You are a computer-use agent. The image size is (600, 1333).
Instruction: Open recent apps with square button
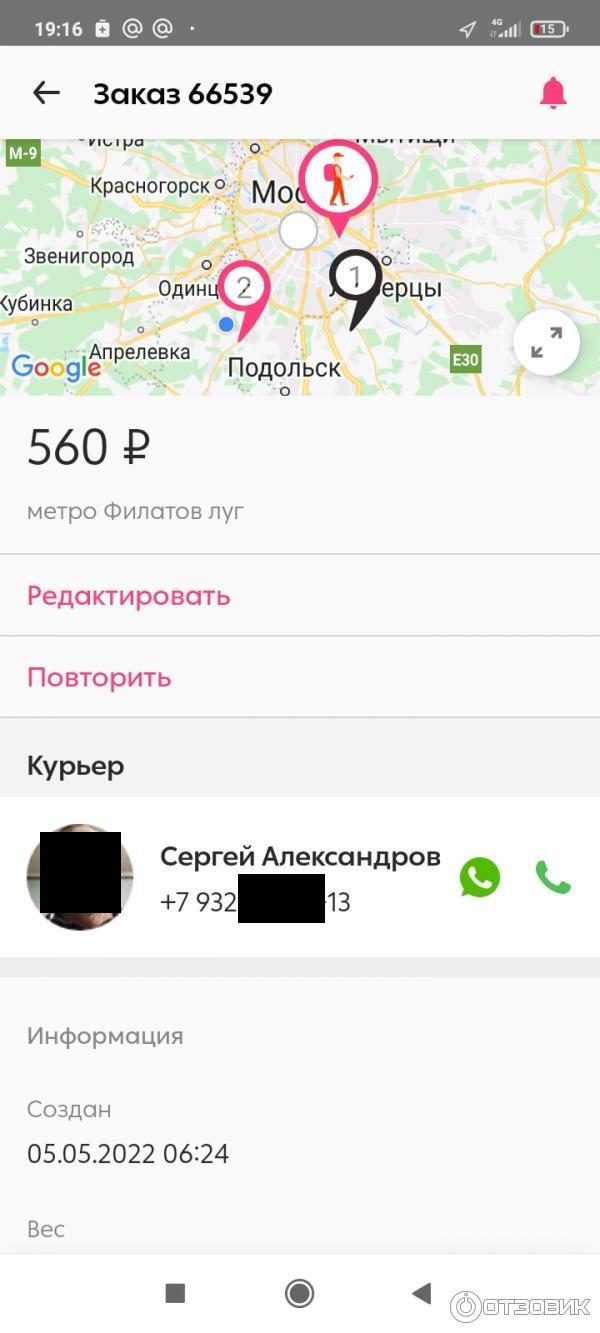click(175, 1293)
